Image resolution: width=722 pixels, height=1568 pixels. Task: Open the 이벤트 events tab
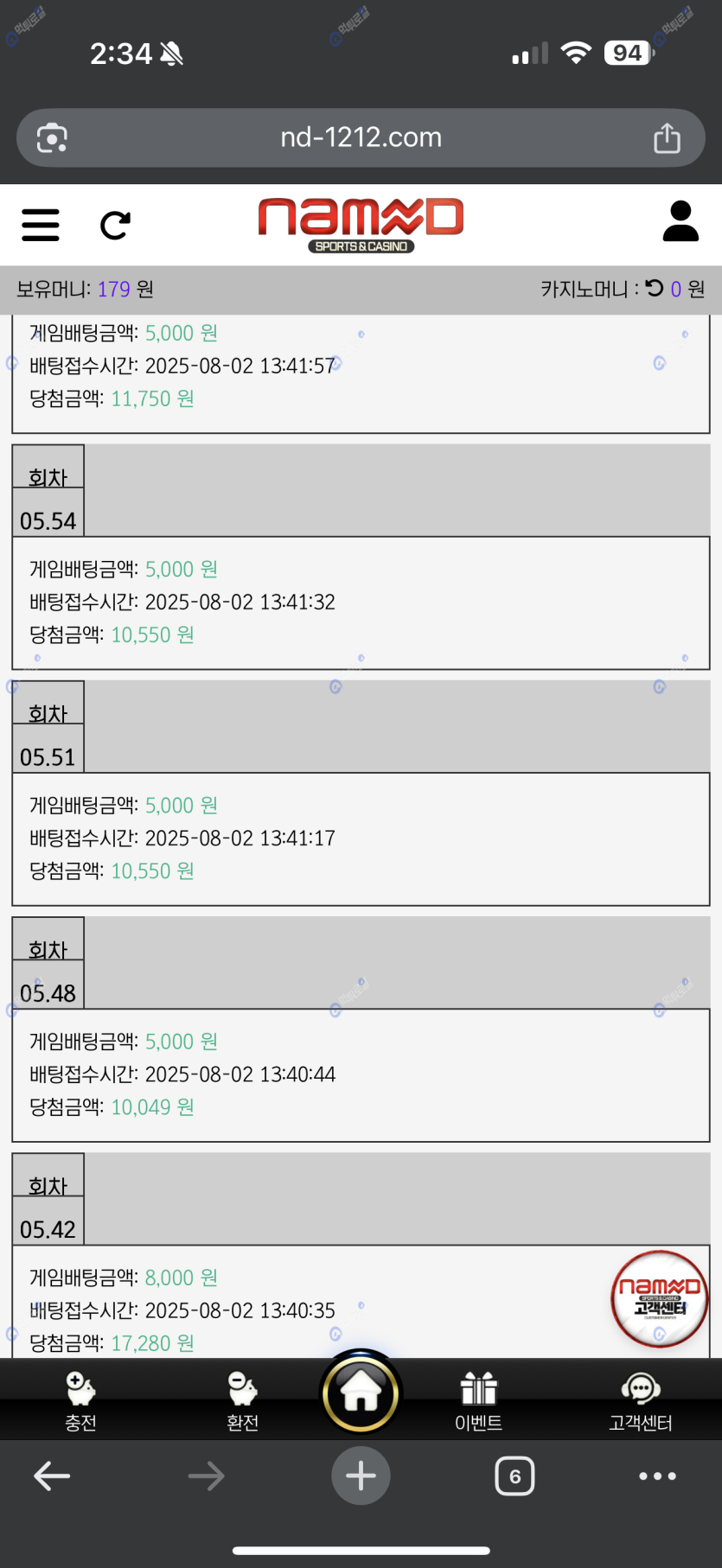pos(478,1400)
